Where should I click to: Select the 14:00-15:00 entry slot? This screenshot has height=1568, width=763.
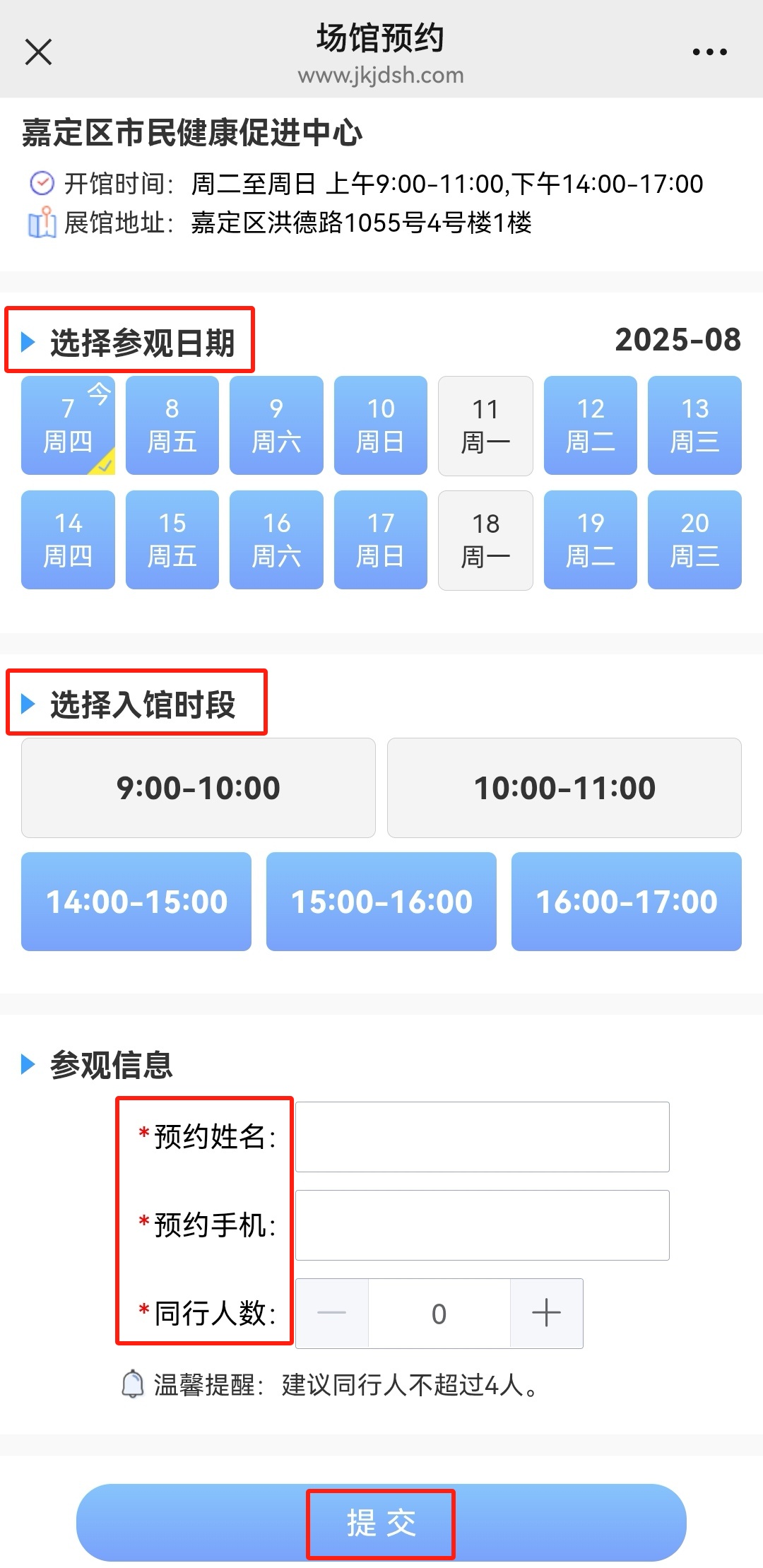point(136,902)
